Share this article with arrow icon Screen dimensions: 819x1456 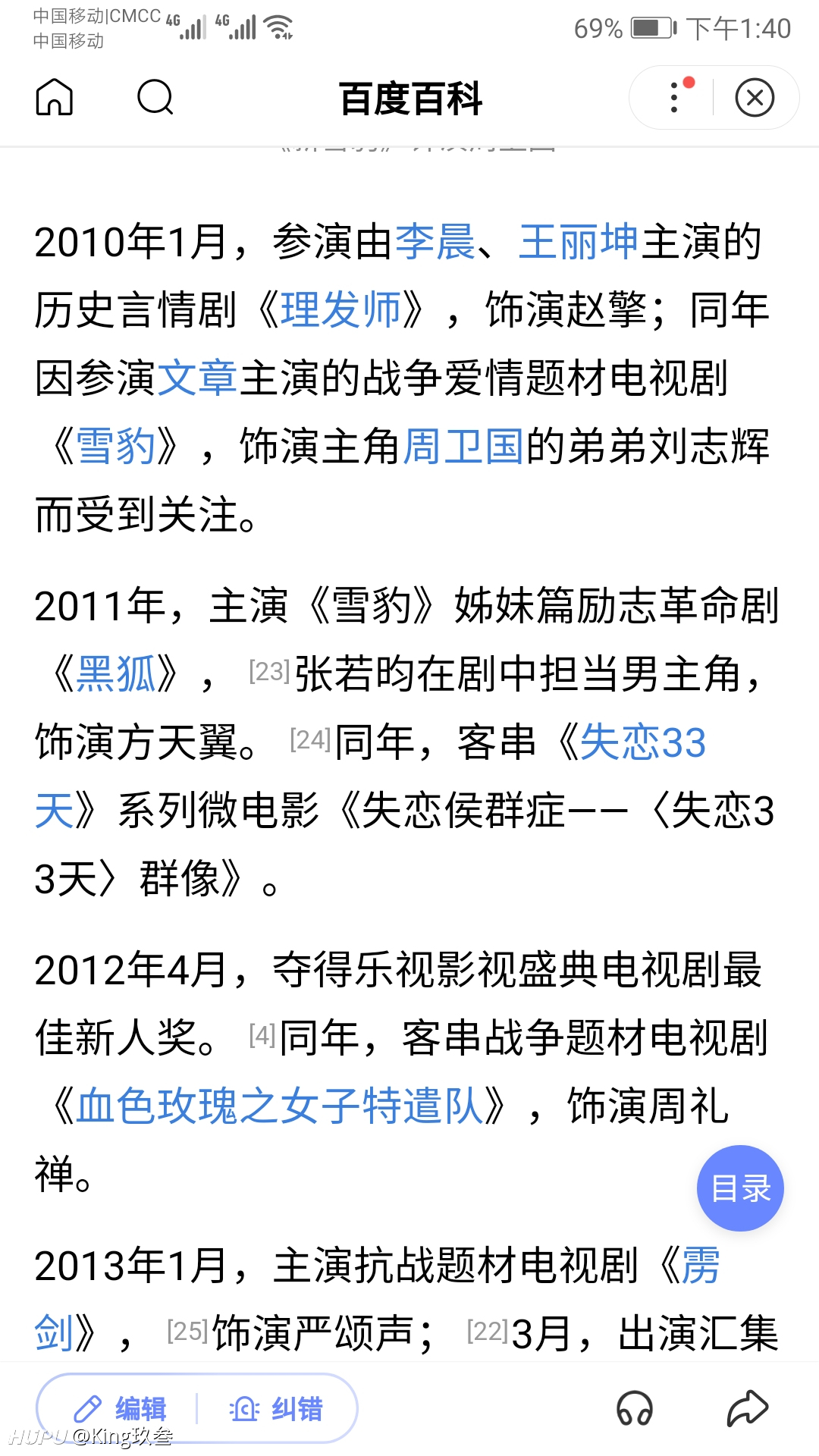click(x=748, y=1409)
